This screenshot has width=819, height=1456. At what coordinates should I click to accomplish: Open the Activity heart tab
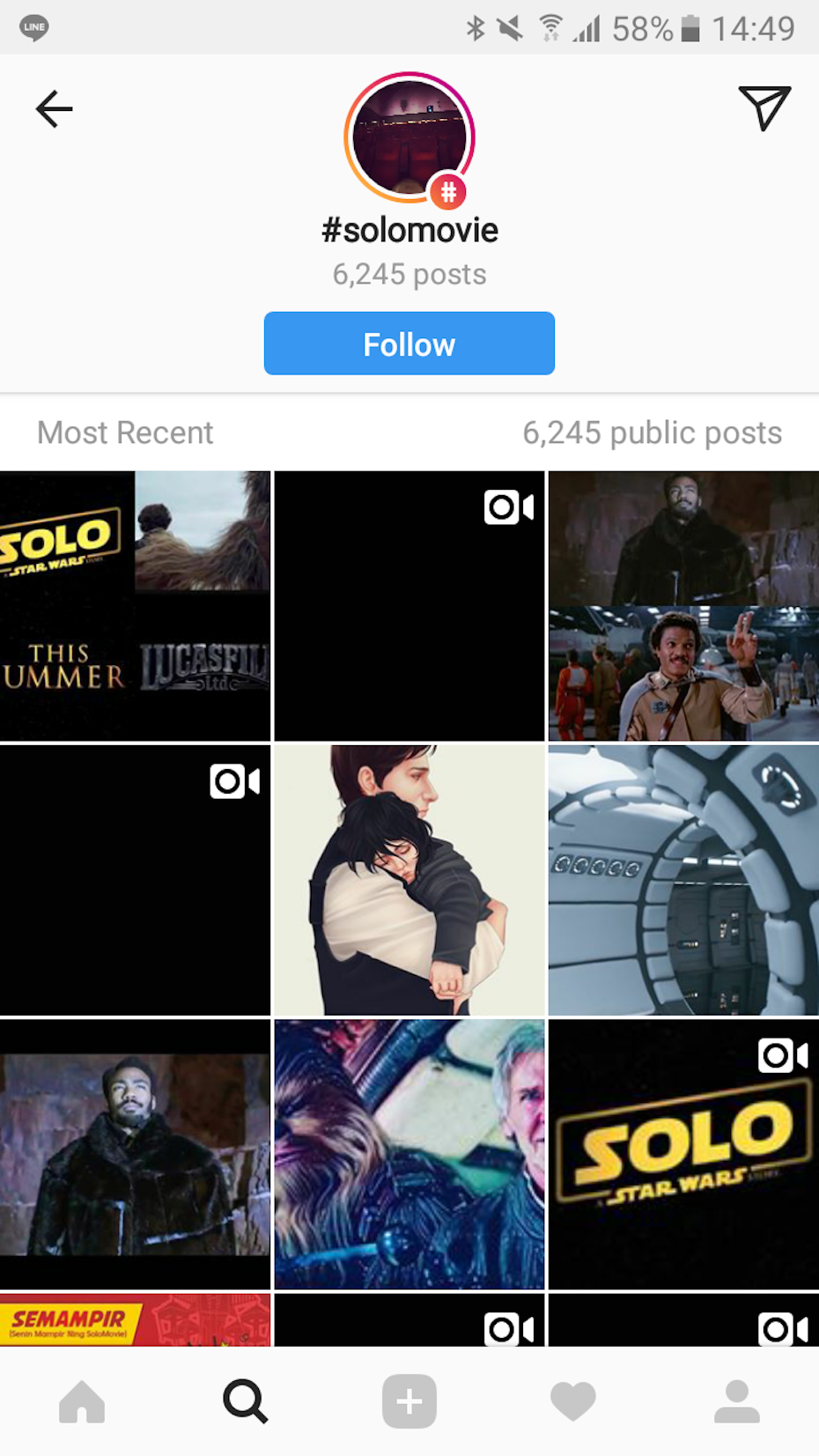572,1401
